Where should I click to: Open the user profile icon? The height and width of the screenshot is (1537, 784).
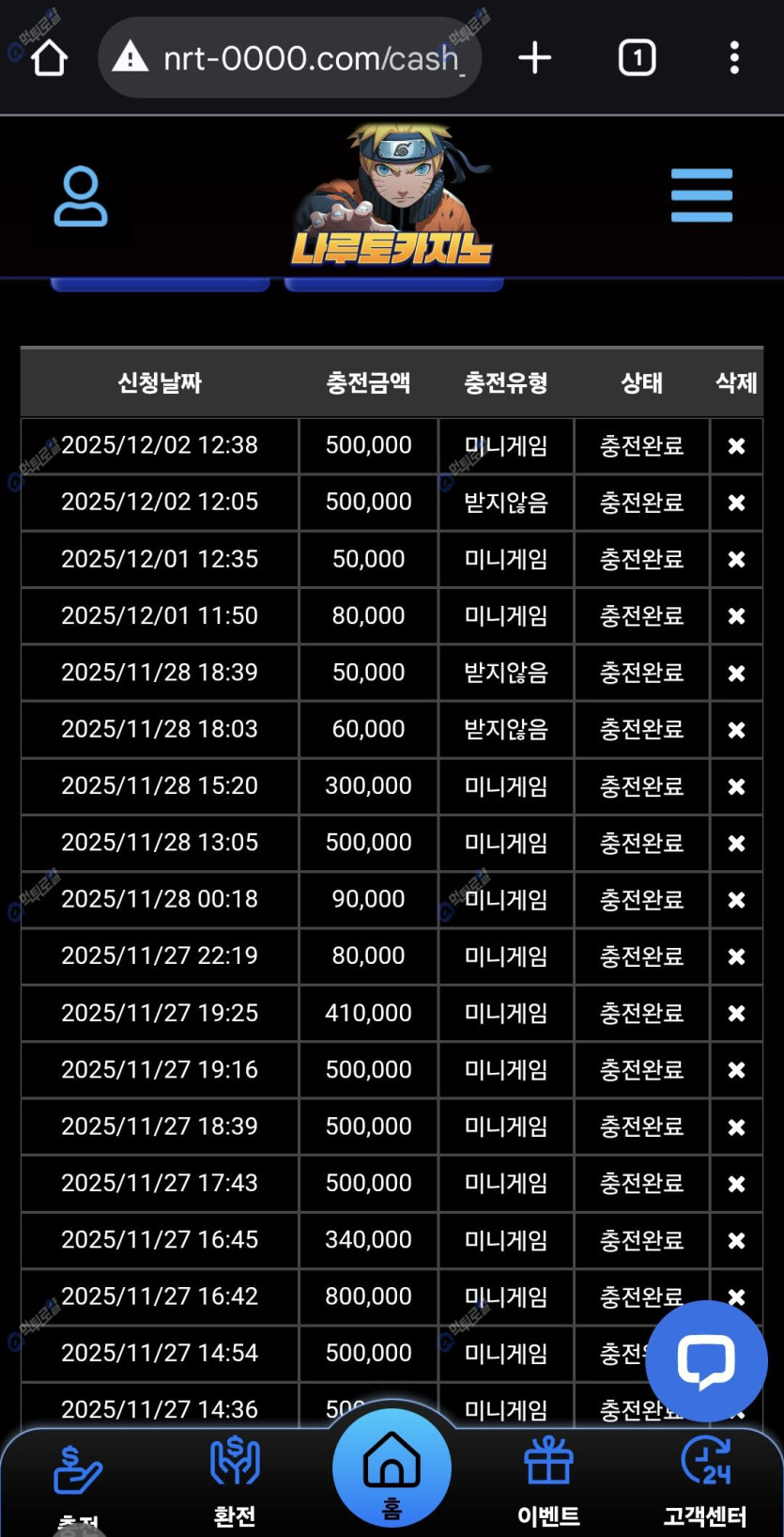point(81,196)
